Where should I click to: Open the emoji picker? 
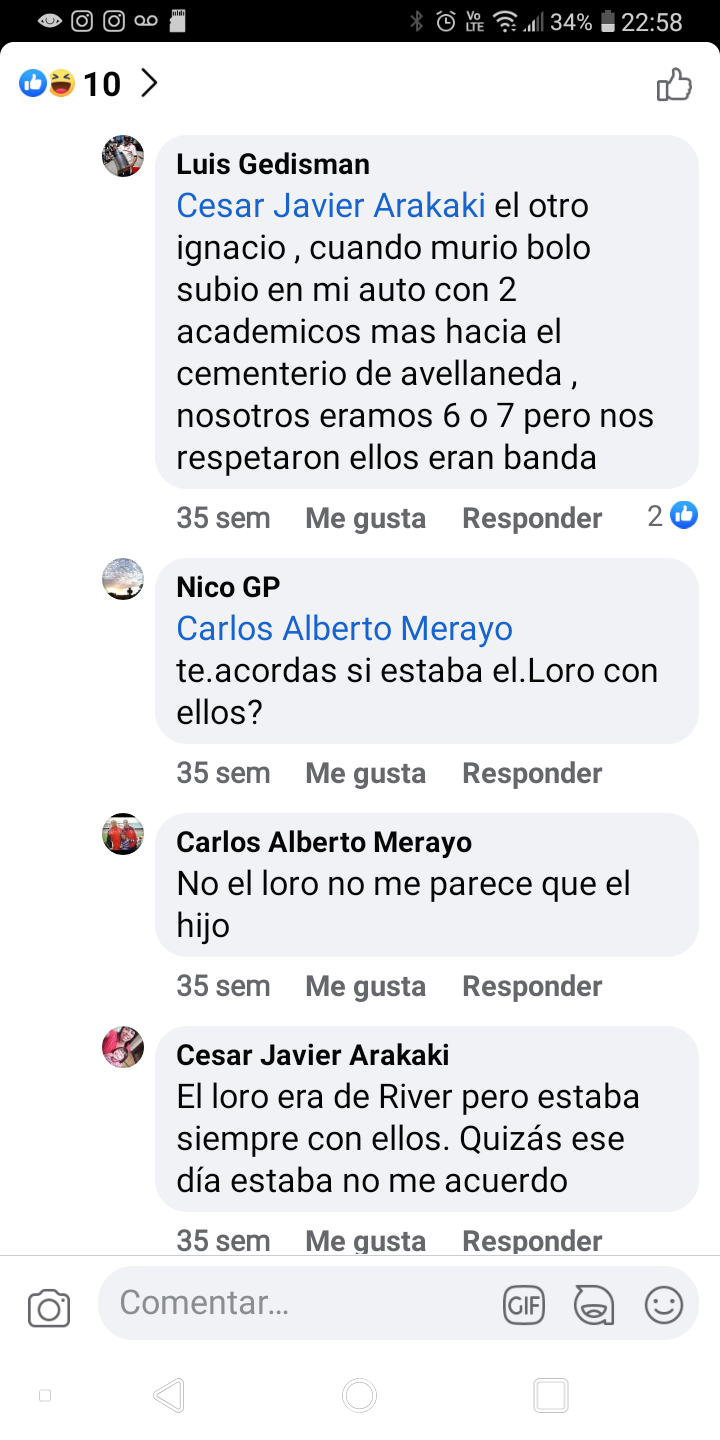[664, 1305]
